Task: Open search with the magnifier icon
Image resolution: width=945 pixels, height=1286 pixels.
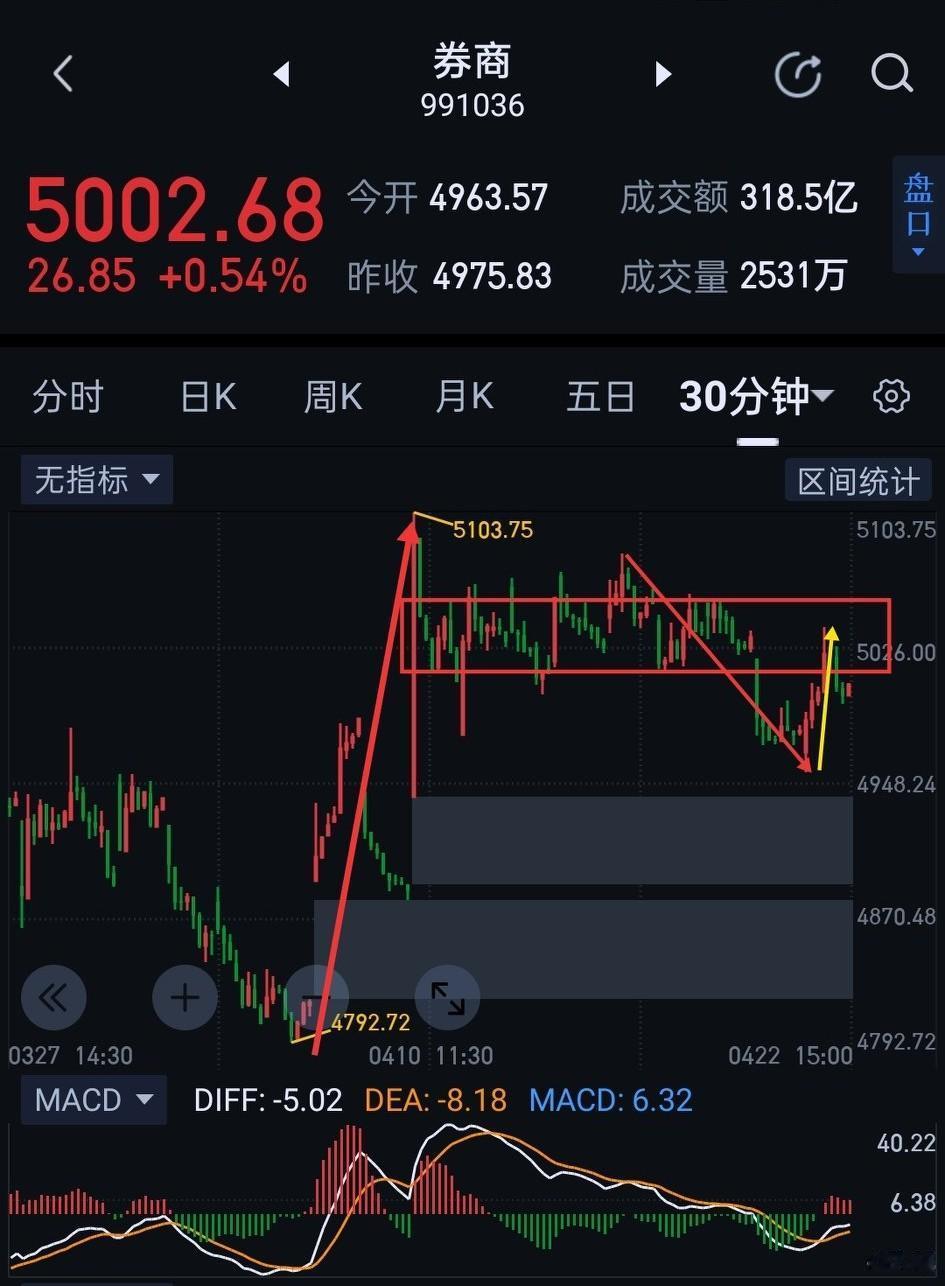Action: [x=890, y=73]
